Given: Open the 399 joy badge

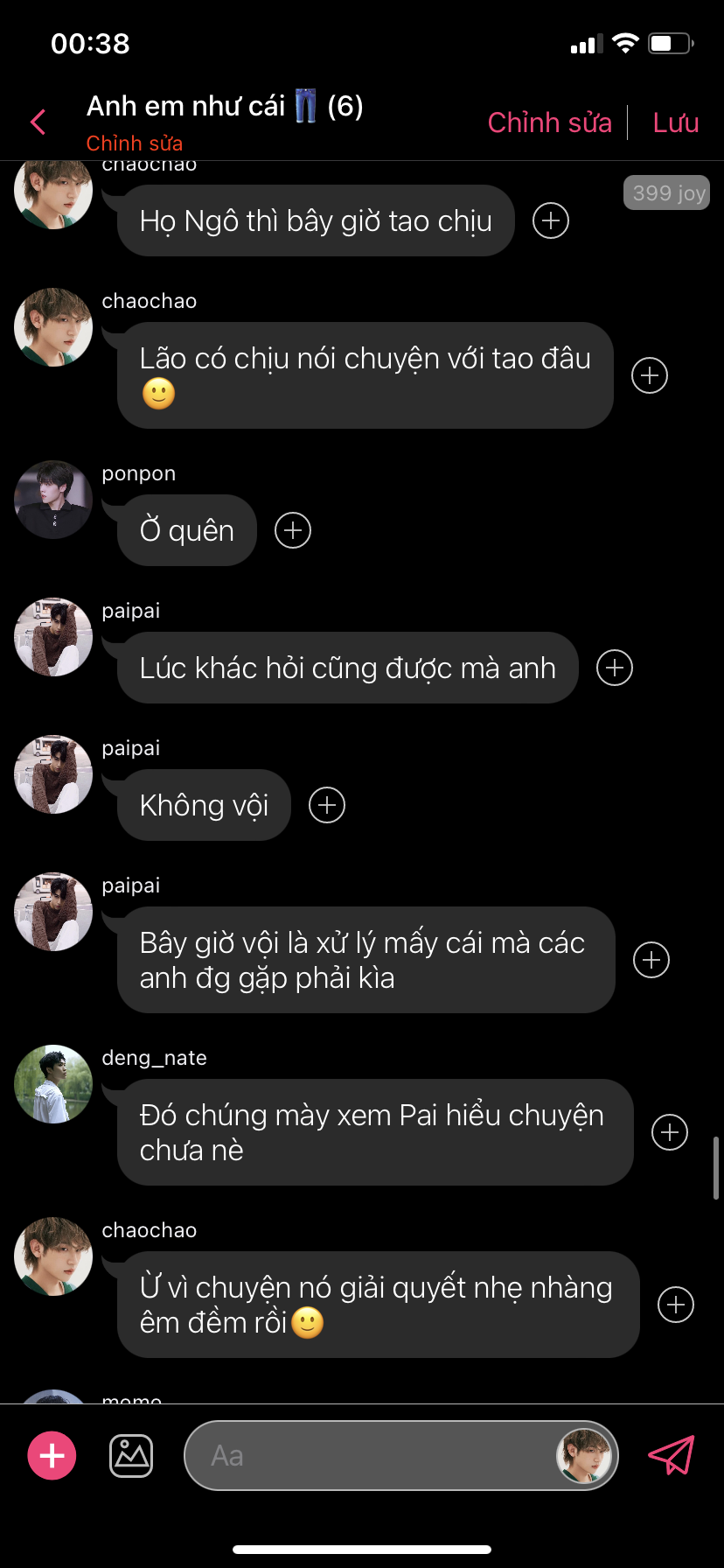Looking at the screenshot, I should point(666,192).
